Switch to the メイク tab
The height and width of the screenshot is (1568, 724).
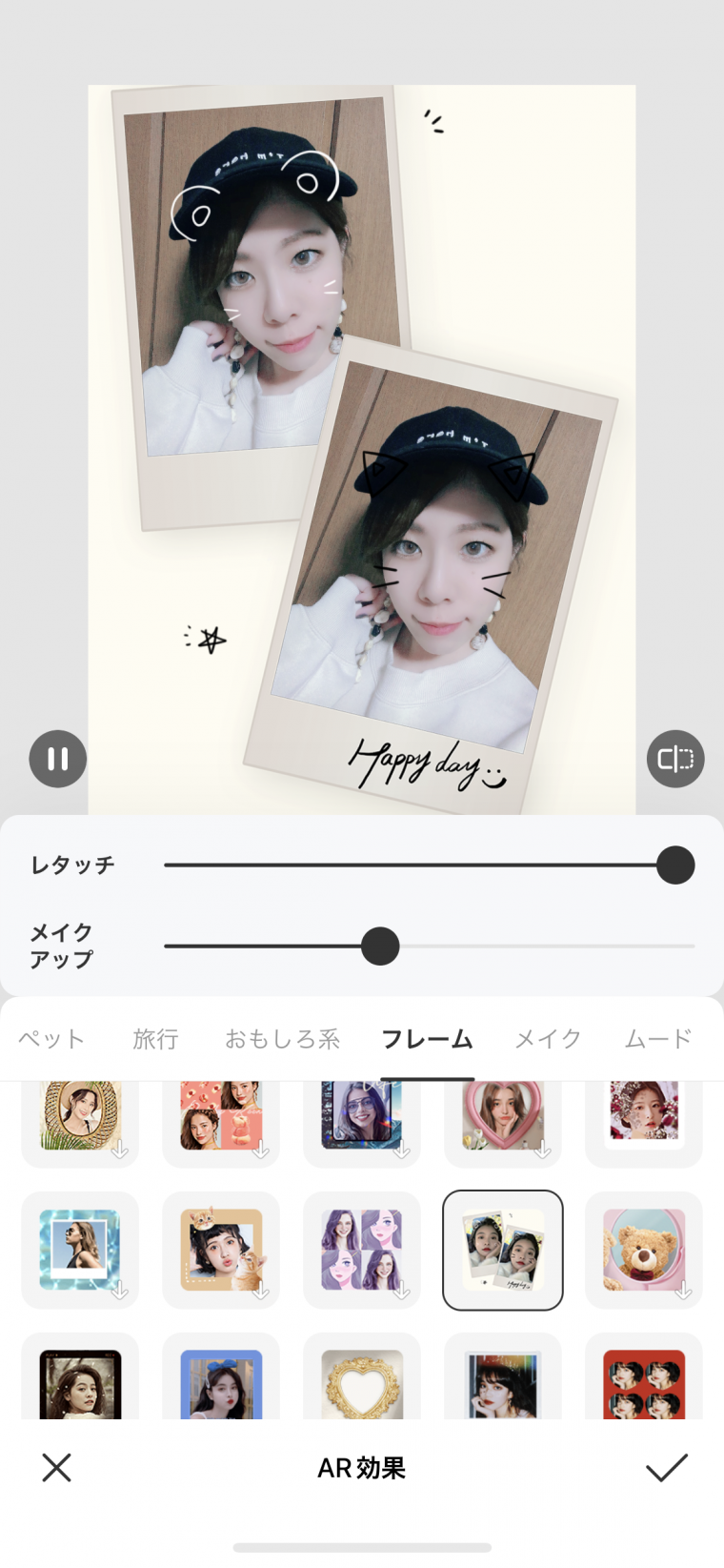click(548, 1039)
